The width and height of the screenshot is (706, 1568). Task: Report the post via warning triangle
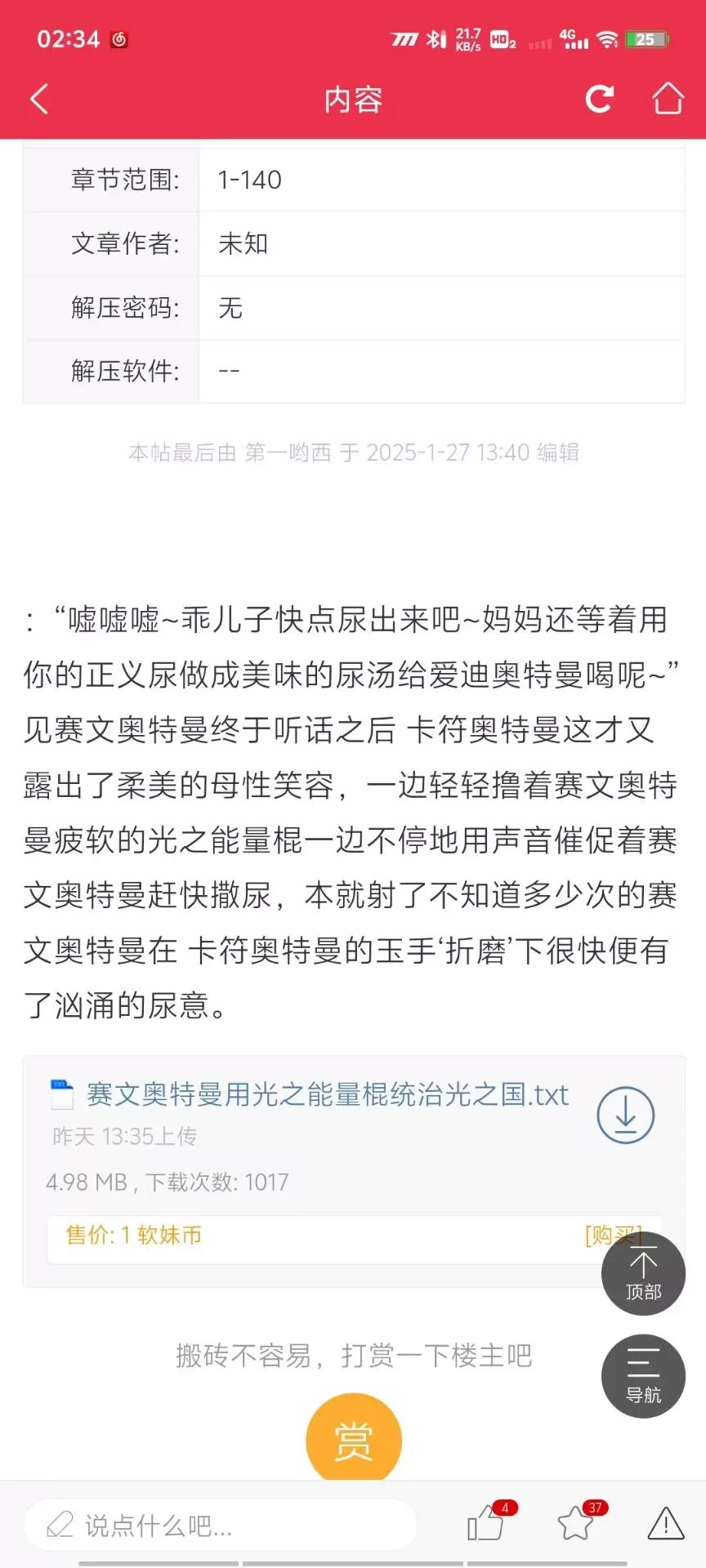click(666, 1523)
